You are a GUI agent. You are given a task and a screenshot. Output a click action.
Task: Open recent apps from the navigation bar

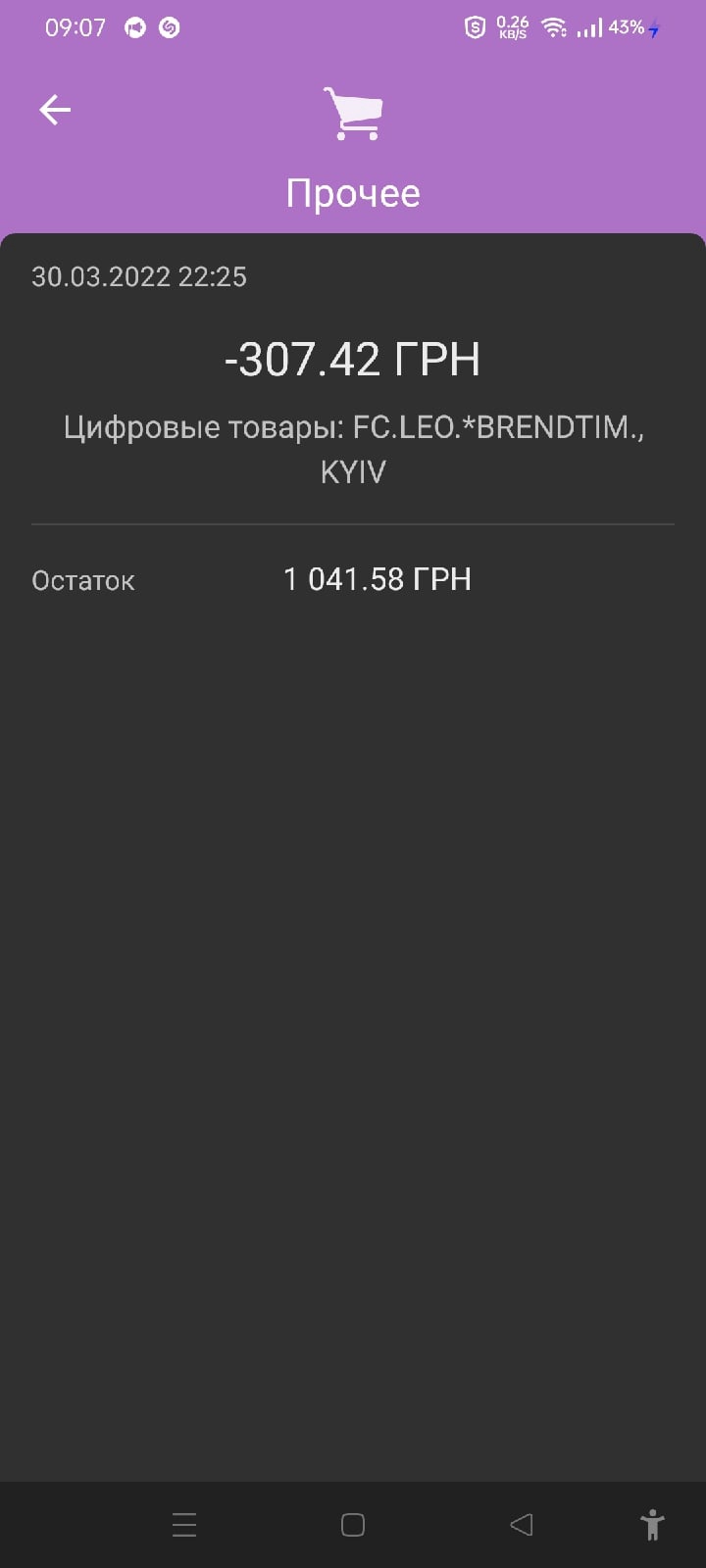pyautogui.click(x=184, y=1525)
